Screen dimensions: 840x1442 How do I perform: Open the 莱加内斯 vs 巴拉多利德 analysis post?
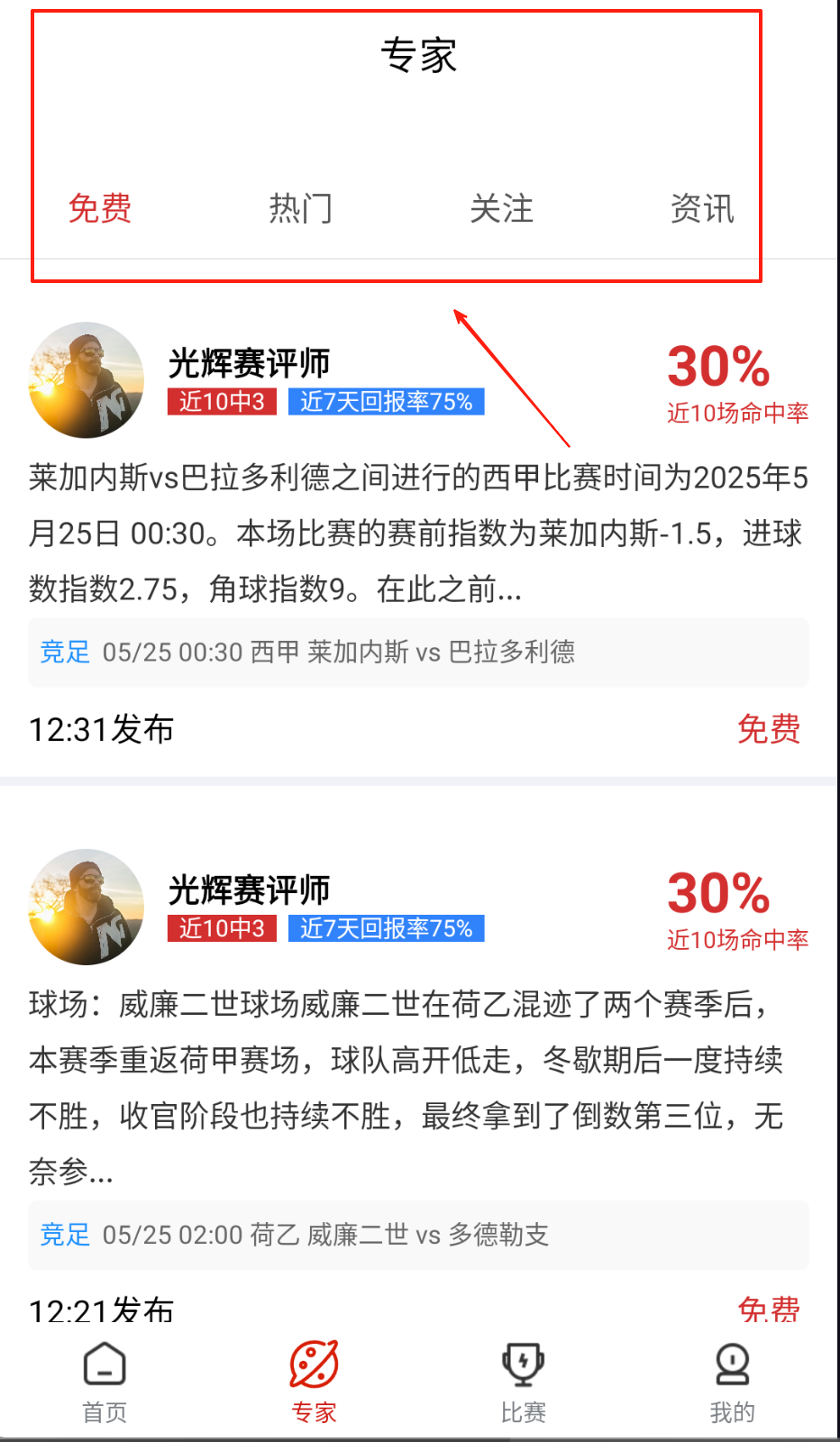418,533
